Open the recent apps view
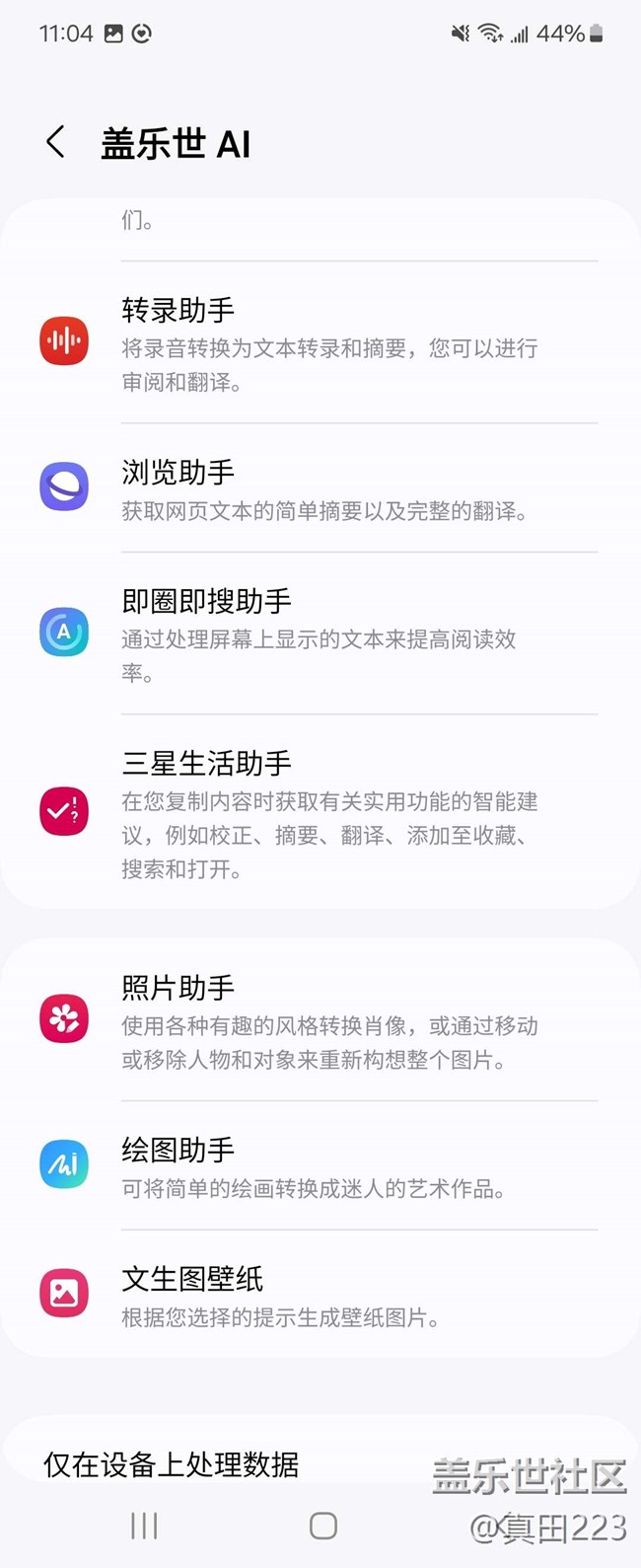The width and height of the screenshot is (641, 1568). (x=144, y=1526)
